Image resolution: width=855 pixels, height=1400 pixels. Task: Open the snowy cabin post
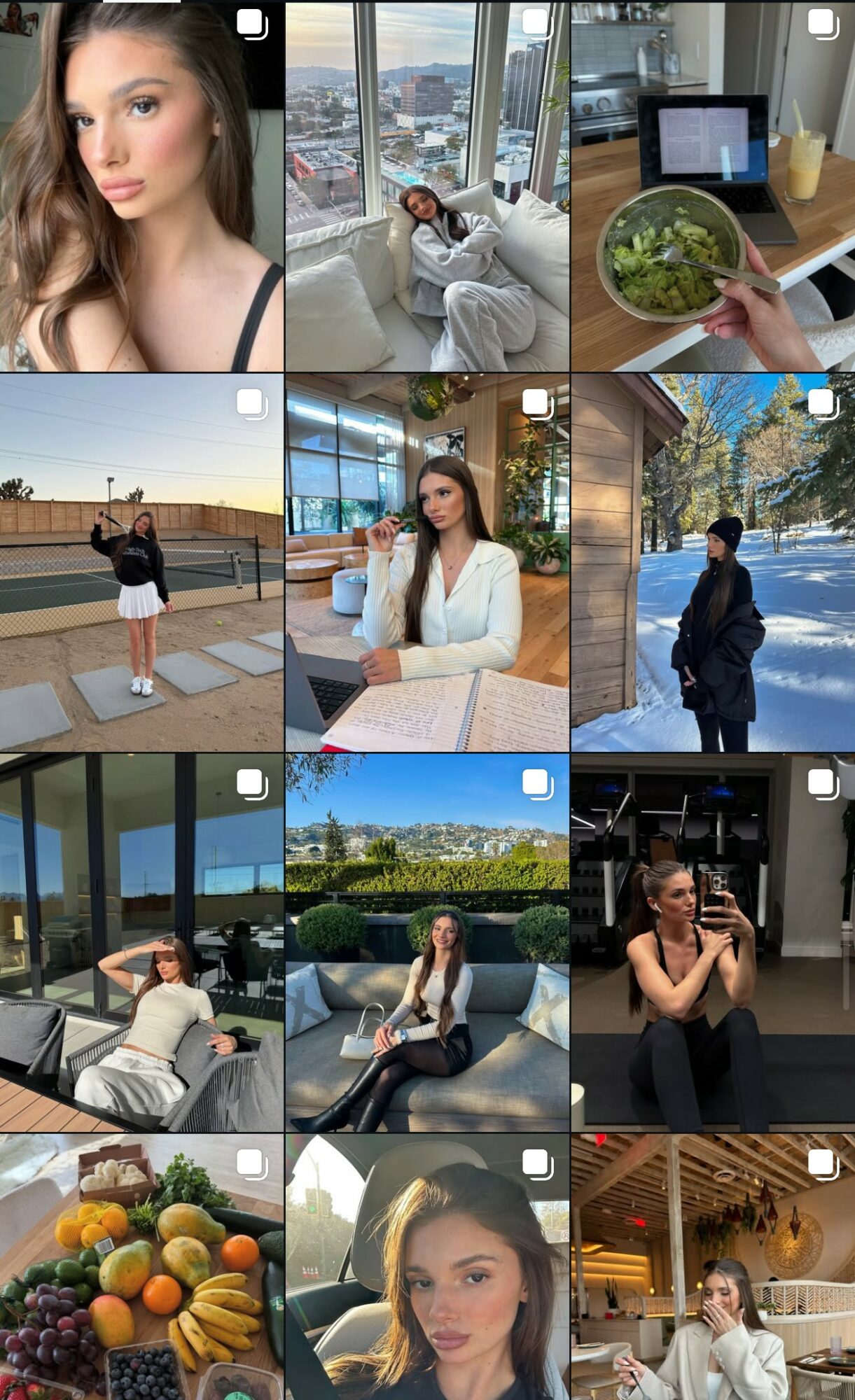click(x=713, y=563)
